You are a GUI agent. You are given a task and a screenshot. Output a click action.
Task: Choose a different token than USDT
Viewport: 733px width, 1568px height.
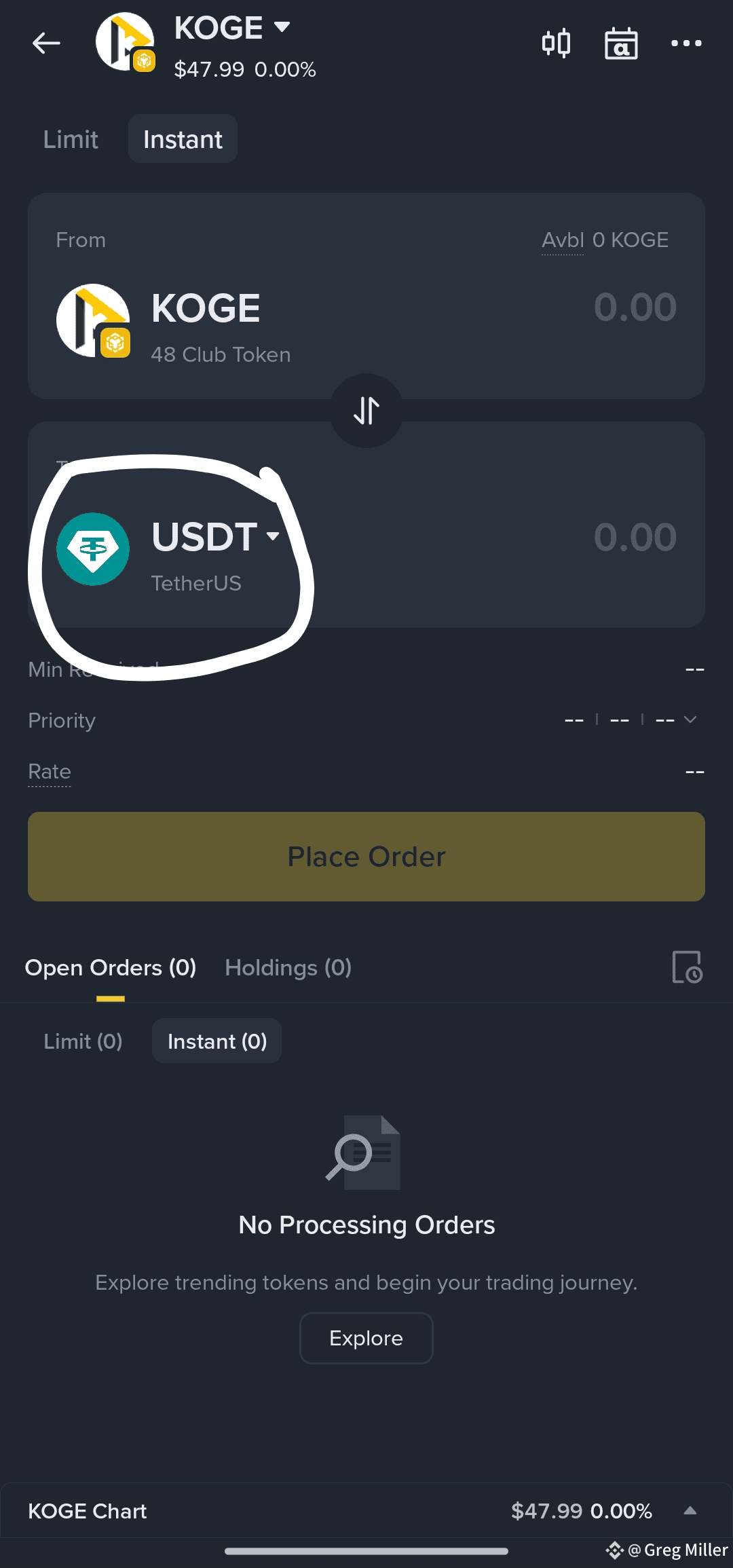pyautogui.click(x=216, y=537)
